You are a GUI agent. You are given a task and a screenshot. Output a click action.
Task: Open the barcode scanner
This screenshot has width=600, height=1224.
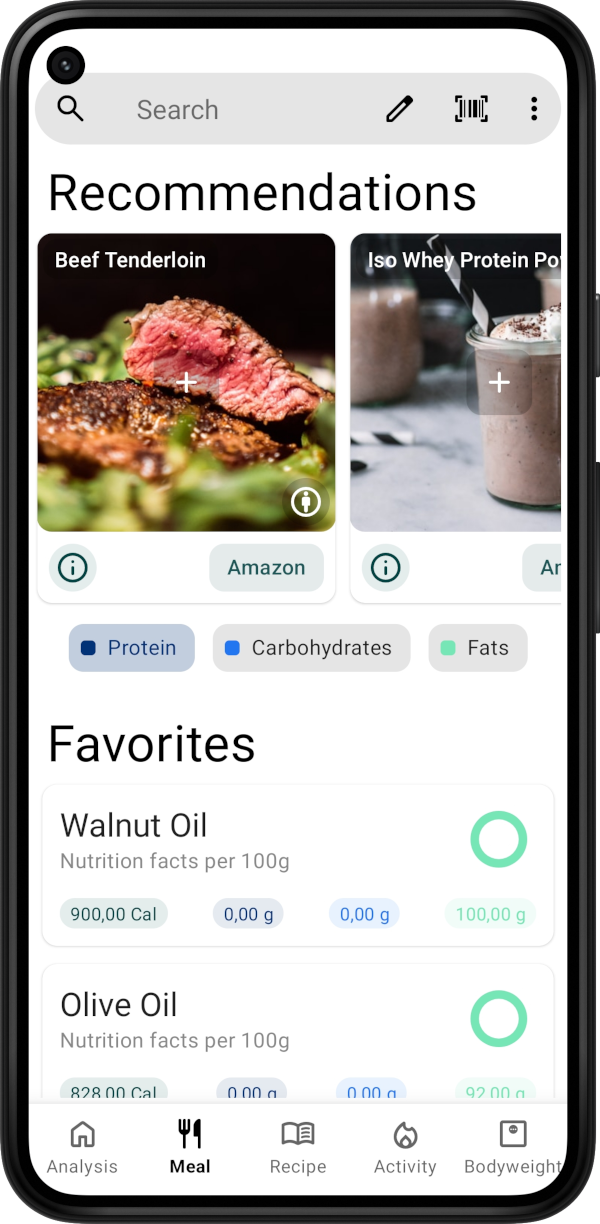point(471,109)
